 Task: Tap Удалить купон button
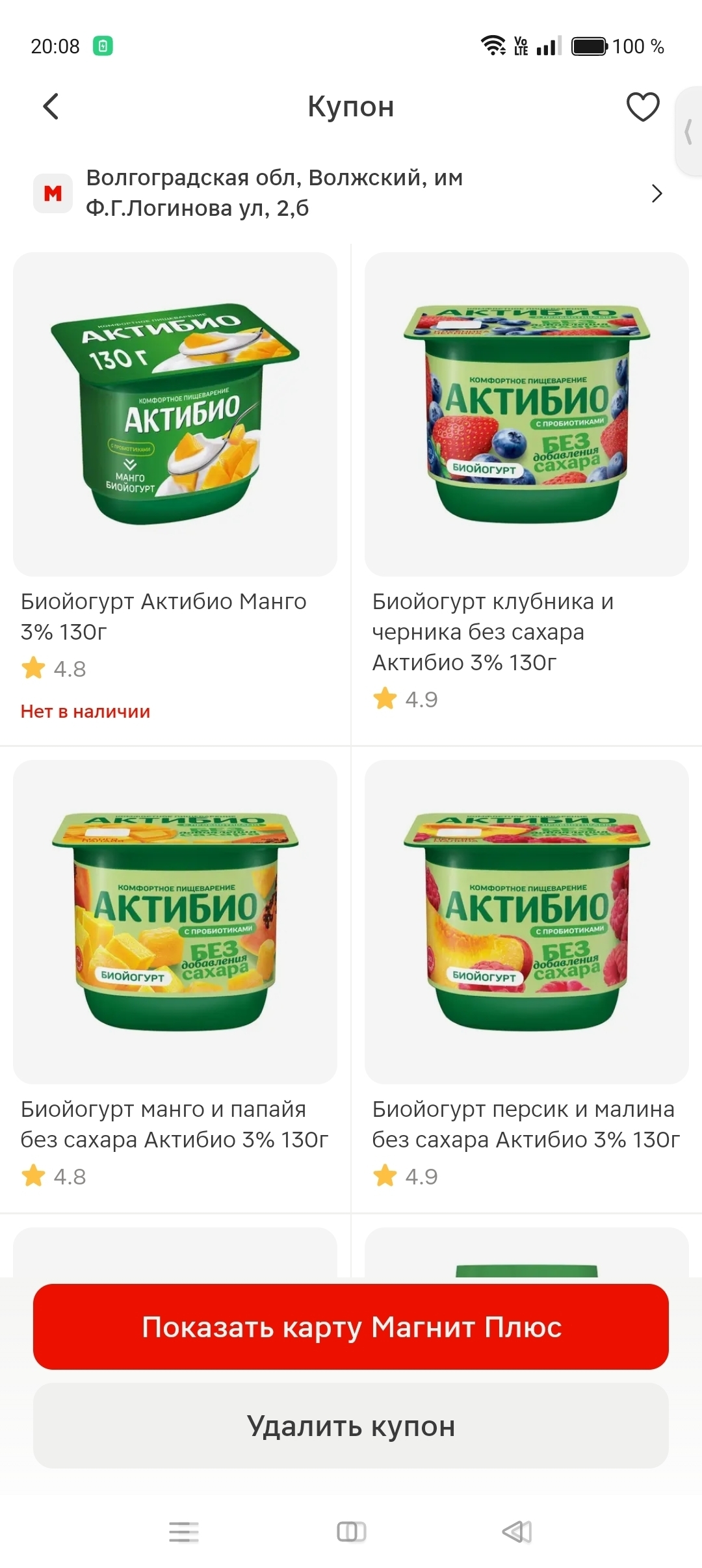[x=351, y=1426]
